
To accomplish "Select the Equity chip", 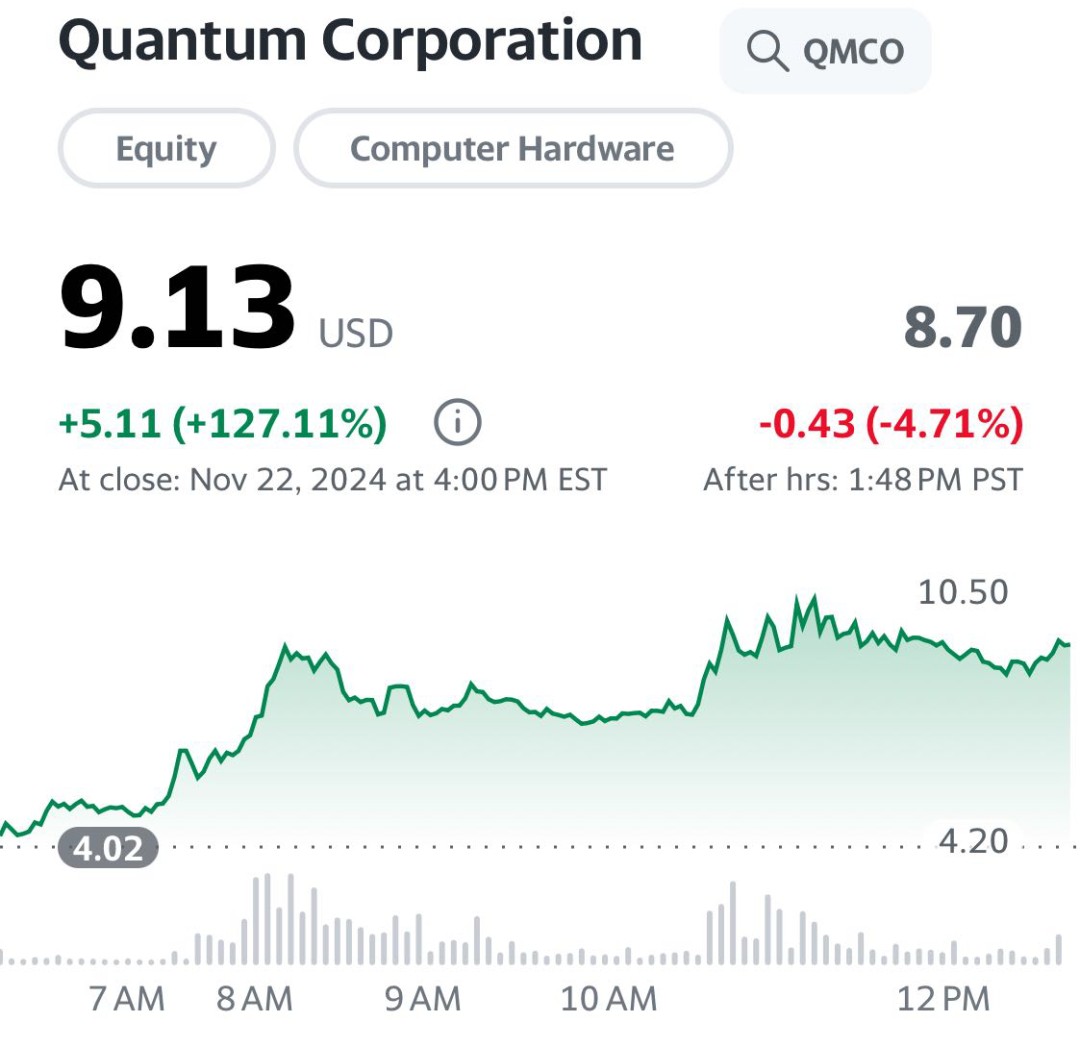I will (x=167, y=148).
